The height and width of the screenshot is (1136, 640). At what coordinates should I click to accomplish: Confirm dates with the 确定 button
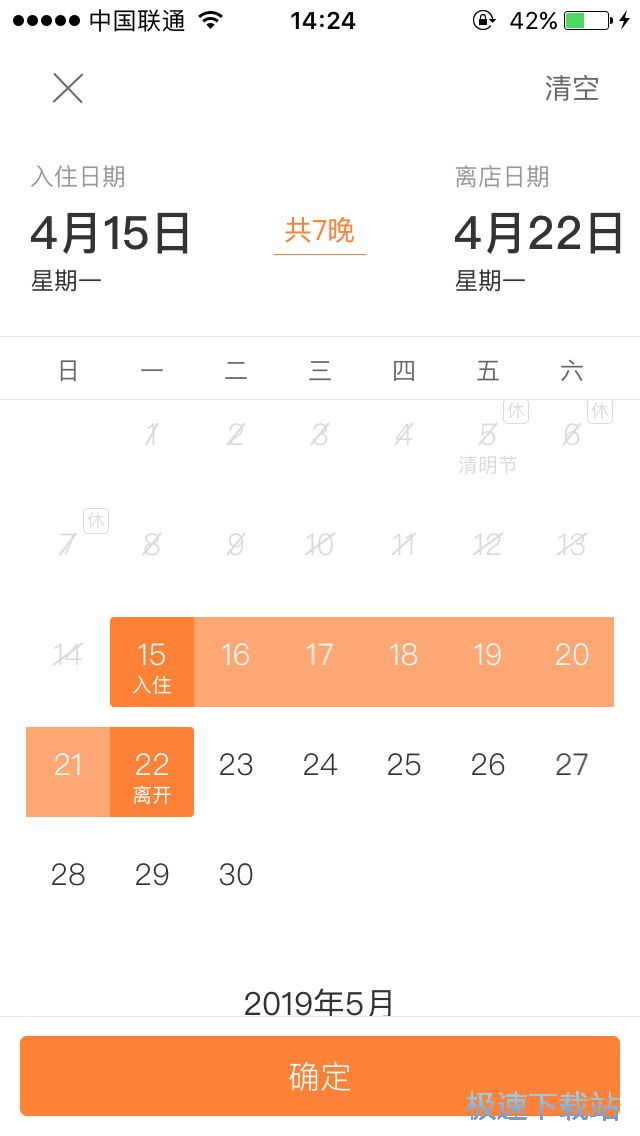click(320, 1076)
